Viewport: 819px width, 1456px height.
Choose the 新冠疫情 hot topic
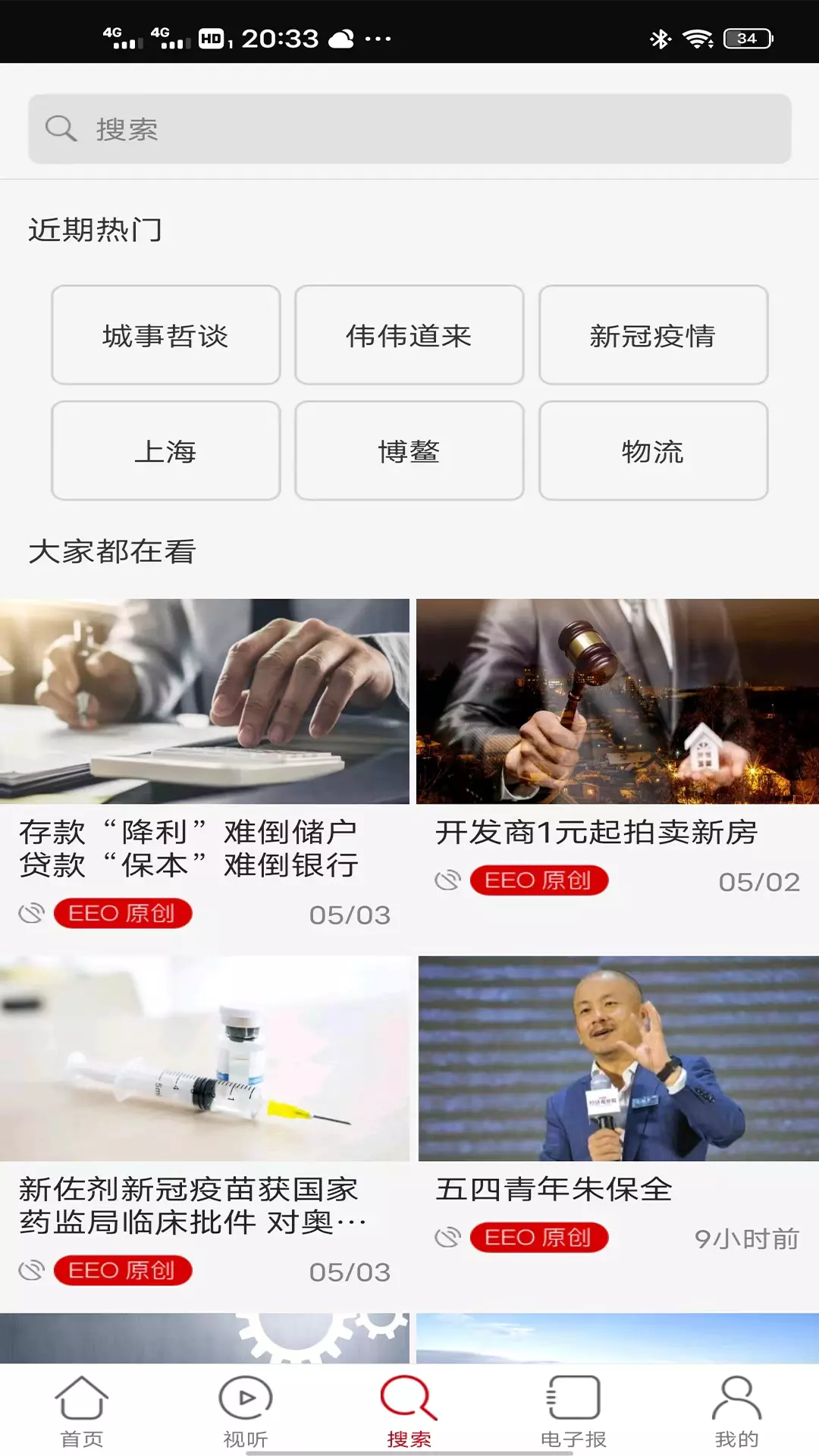(653, 335)
